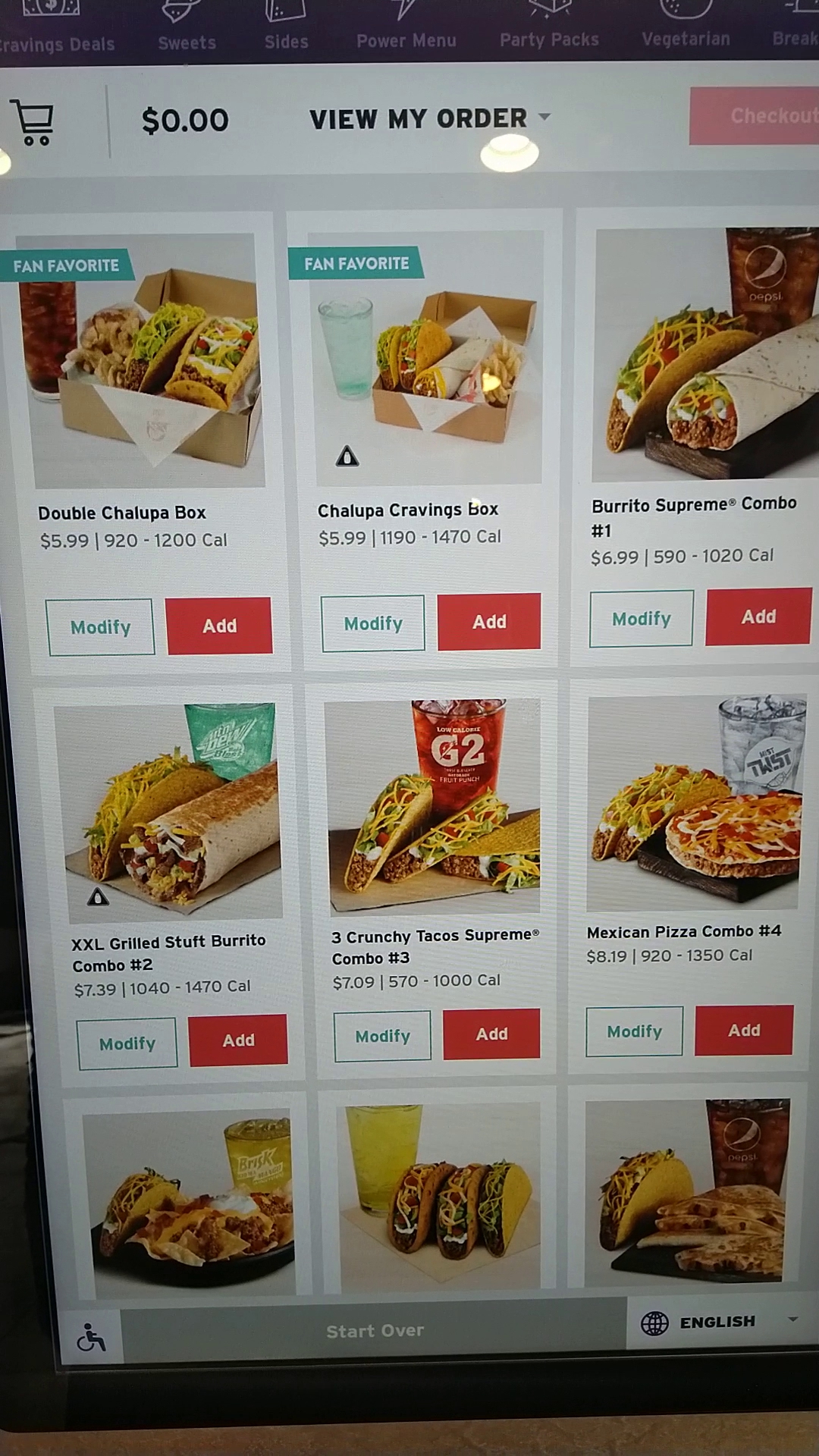Add the Chalupa Cravings Box
The height and width of the screenshot is (1456, 819).
(x=489, y=622)
